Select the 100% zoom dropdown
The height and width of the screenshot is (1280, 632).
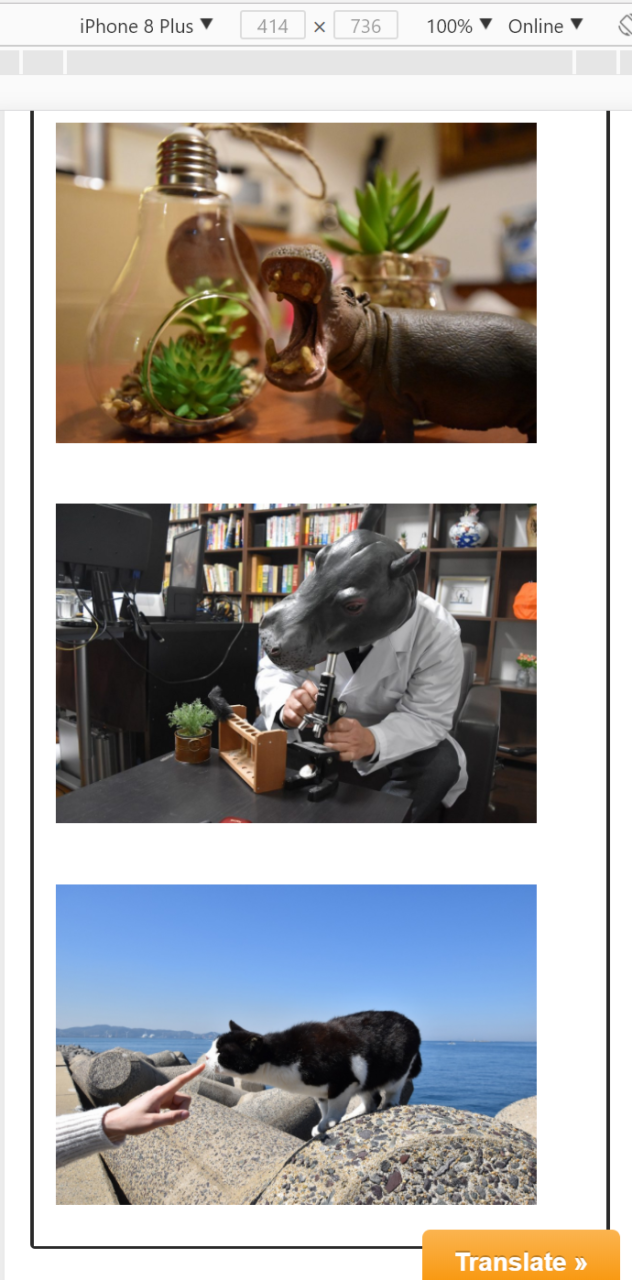coord(459,26)
